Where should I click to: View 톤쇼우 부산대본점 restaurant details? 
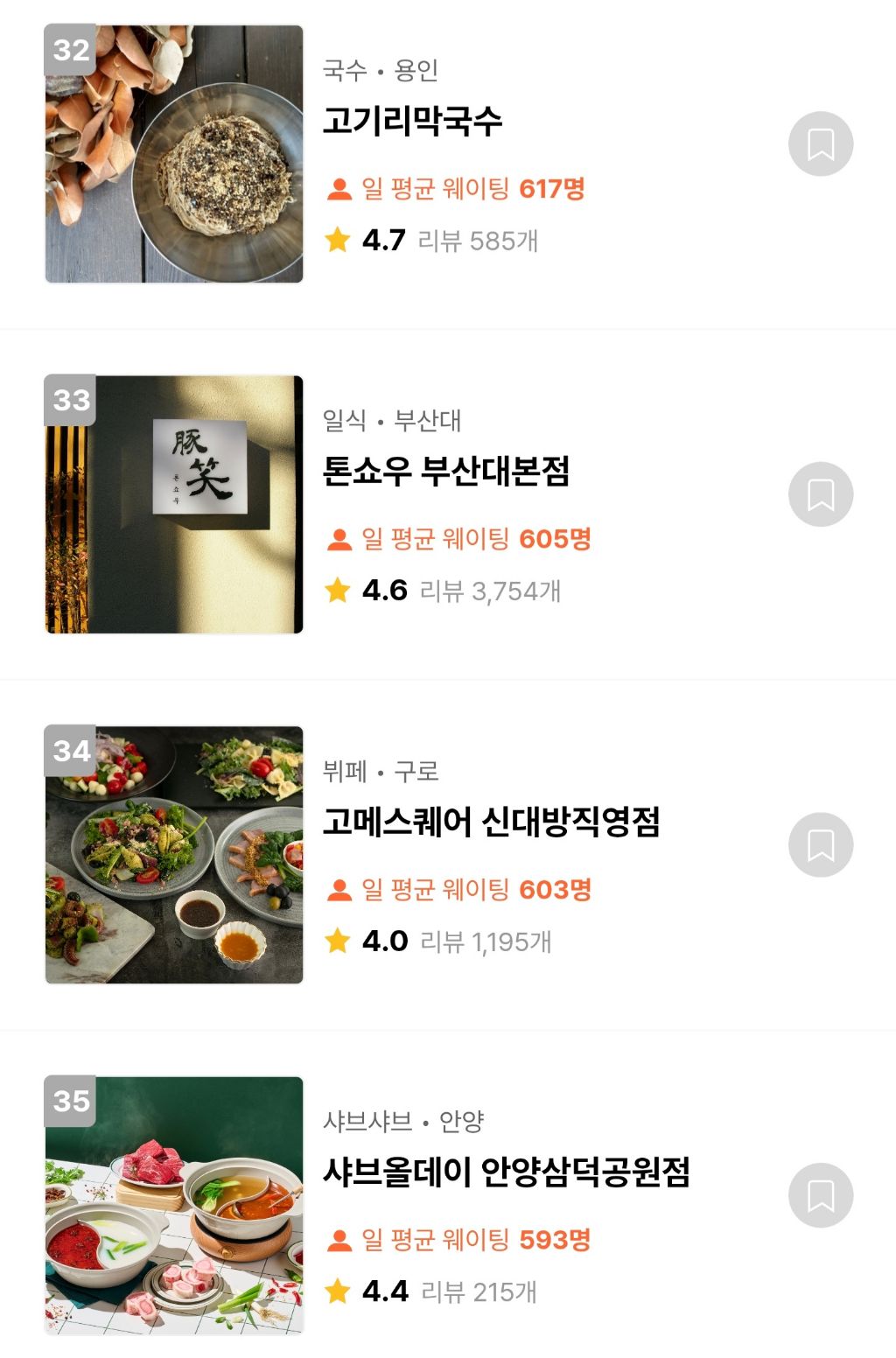tap(445, 472)
